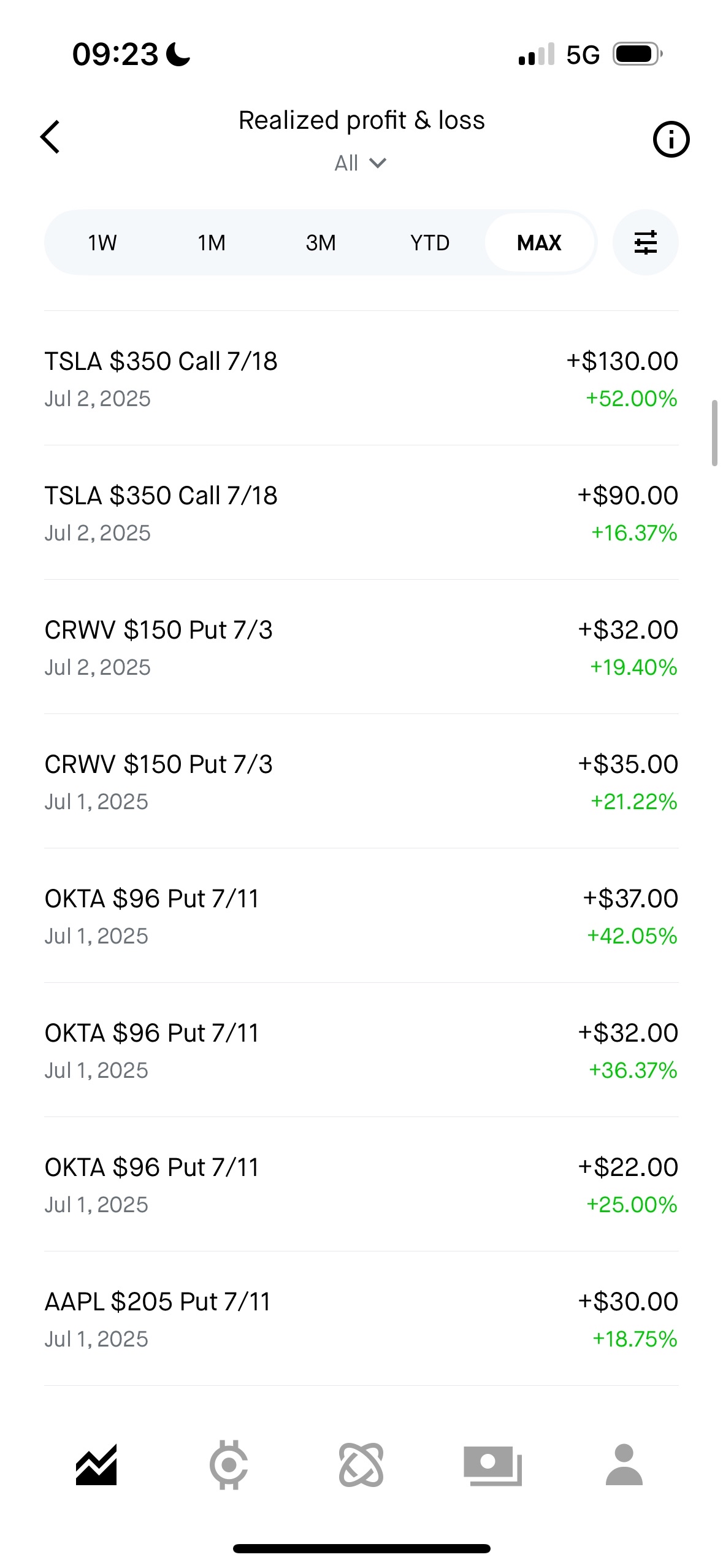View the CRWV $150 Put Jul 1 entry
Screen dimensions: 723x1568
(361, 782)
